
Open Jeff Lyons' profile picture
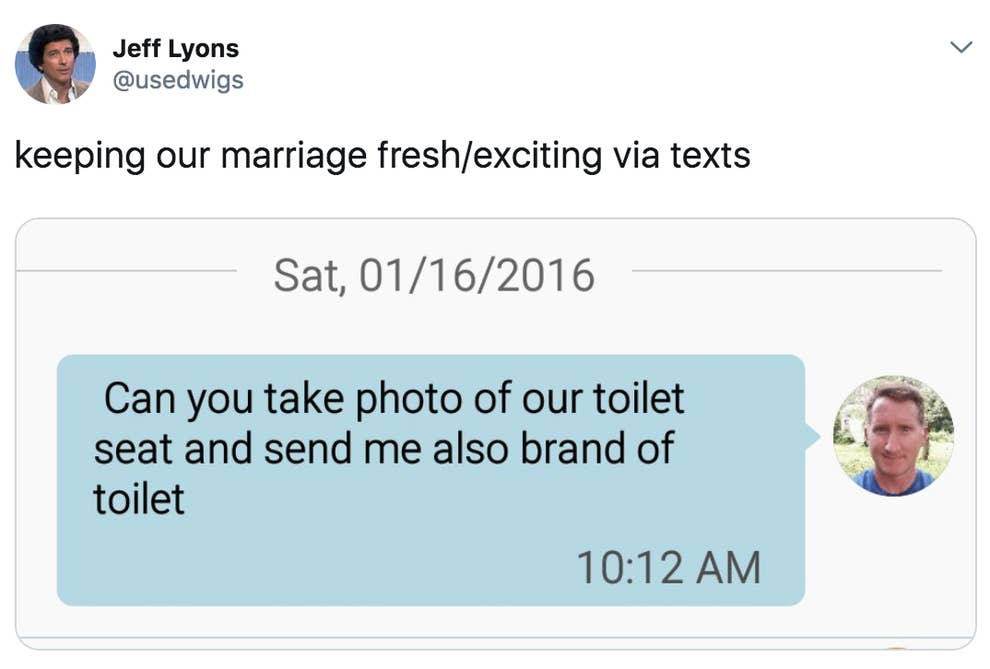coord(55,64)
